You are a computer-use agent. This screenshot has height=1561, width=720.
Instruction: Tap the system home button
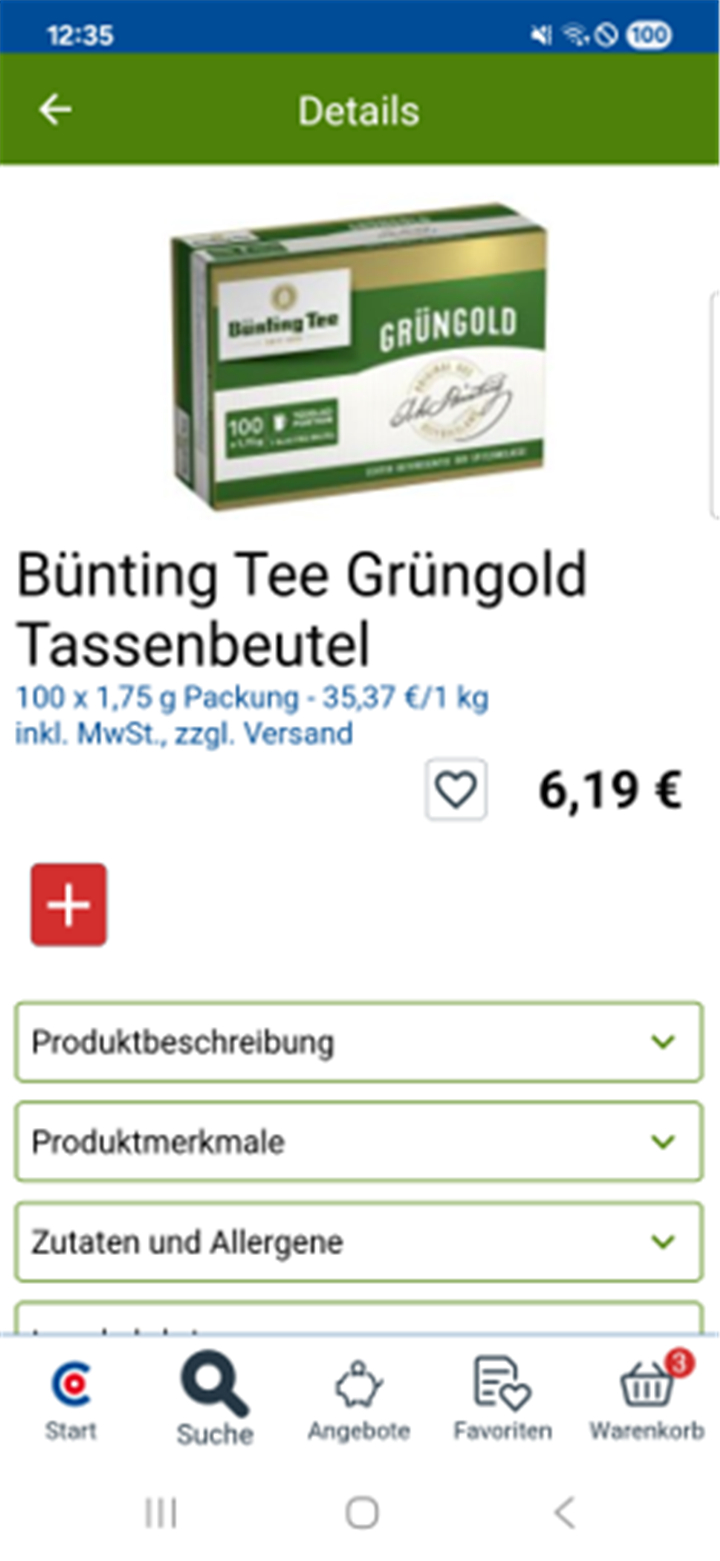point(362,1513)
